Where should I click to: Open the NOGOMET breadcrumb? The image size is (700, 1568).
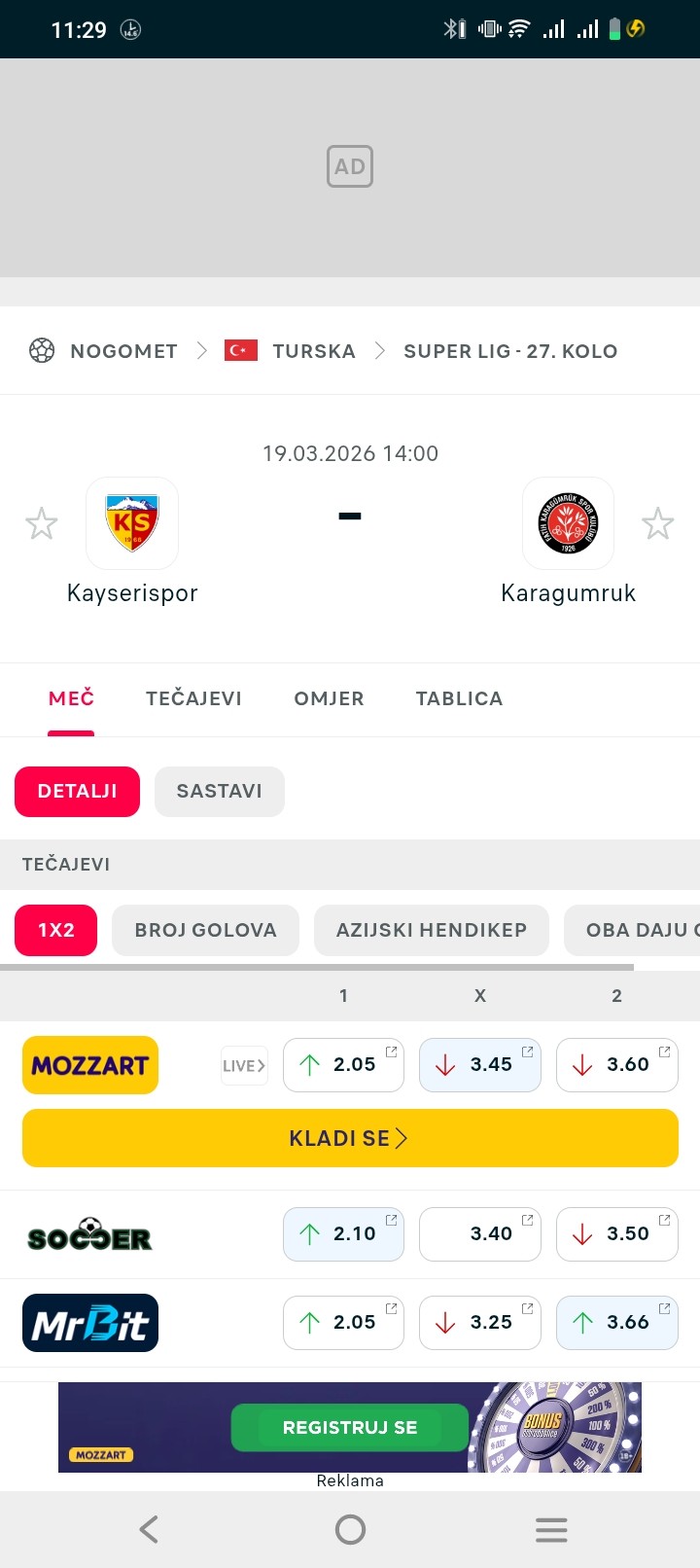(x=123, y=351)
